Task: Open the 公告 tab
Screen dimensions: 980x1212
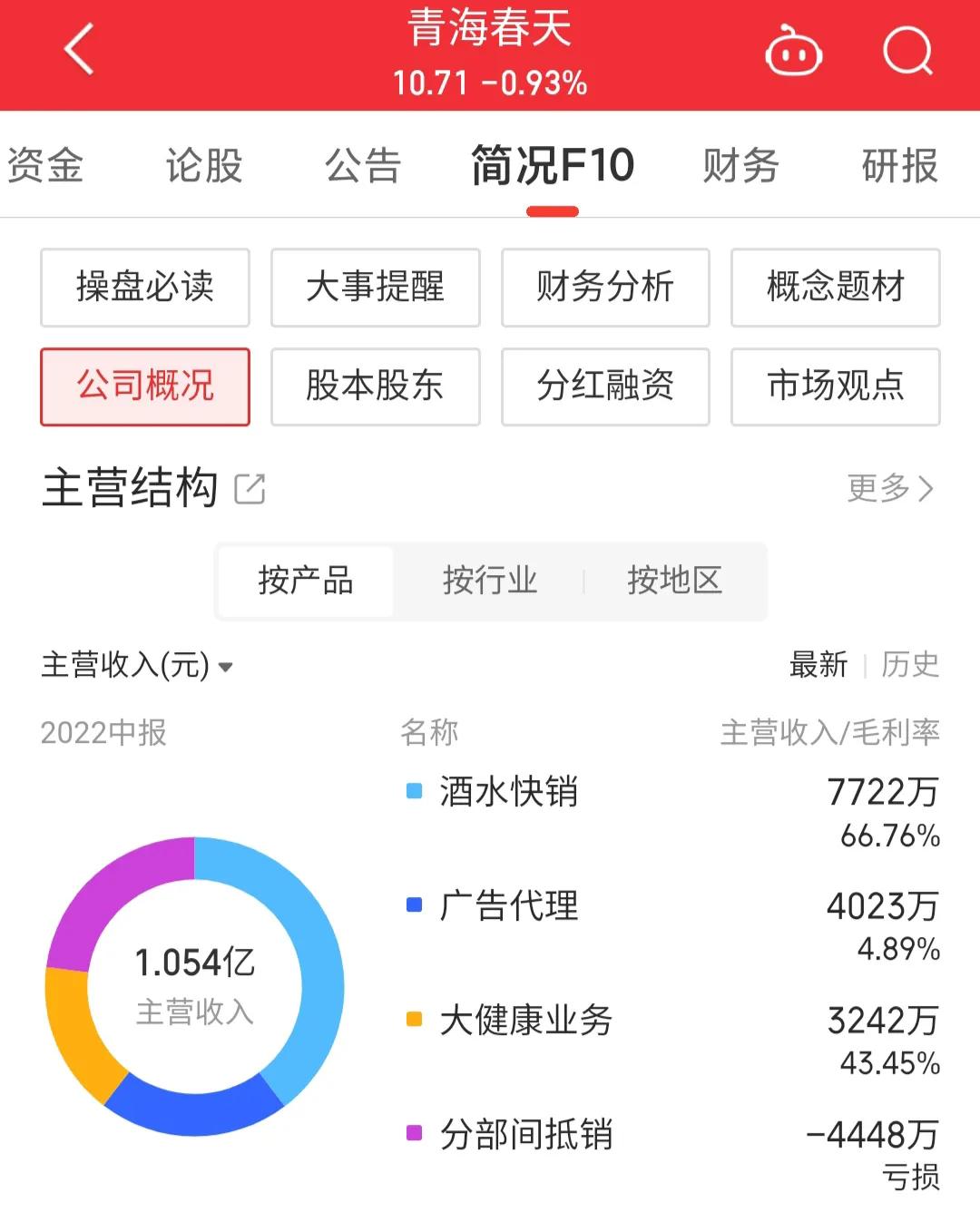Action: (x=362, y=166)
